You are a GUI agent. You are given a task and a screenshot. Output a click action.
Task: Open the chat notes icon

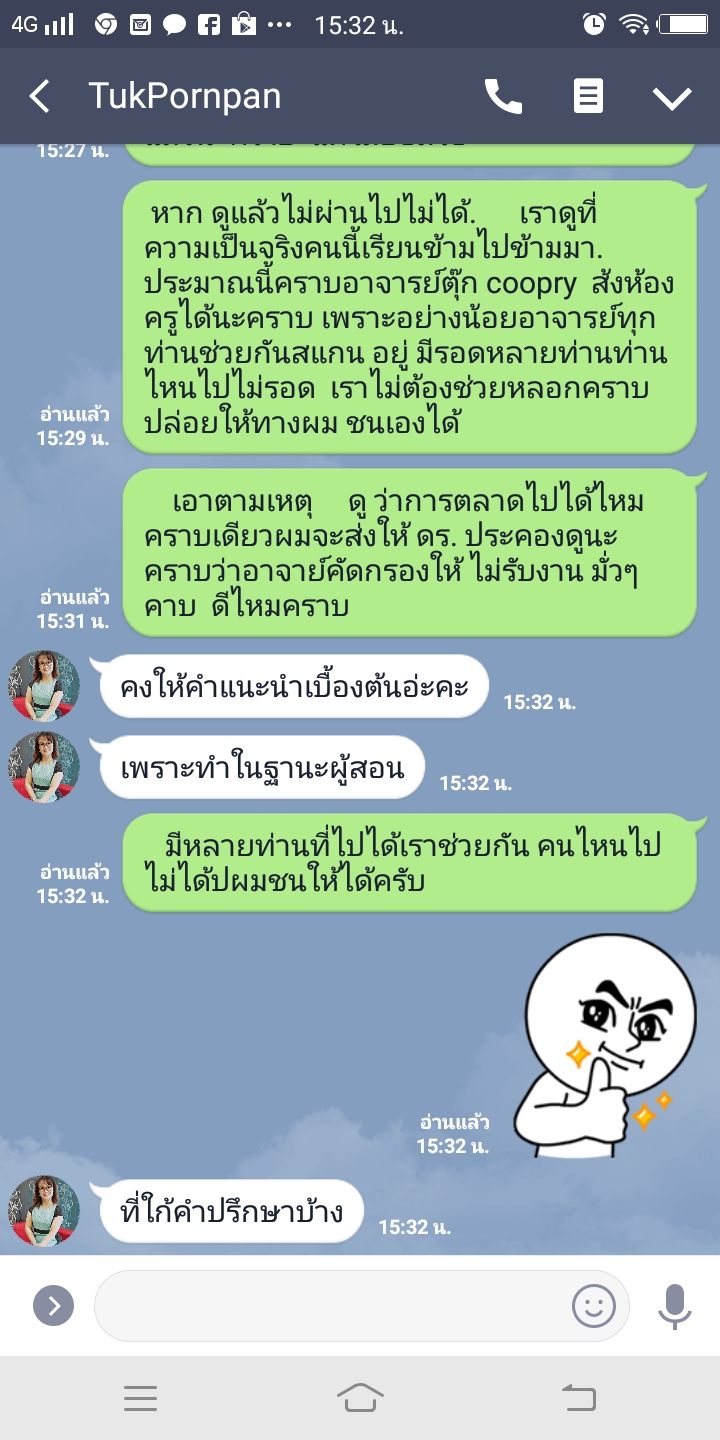tap(588, 97)
